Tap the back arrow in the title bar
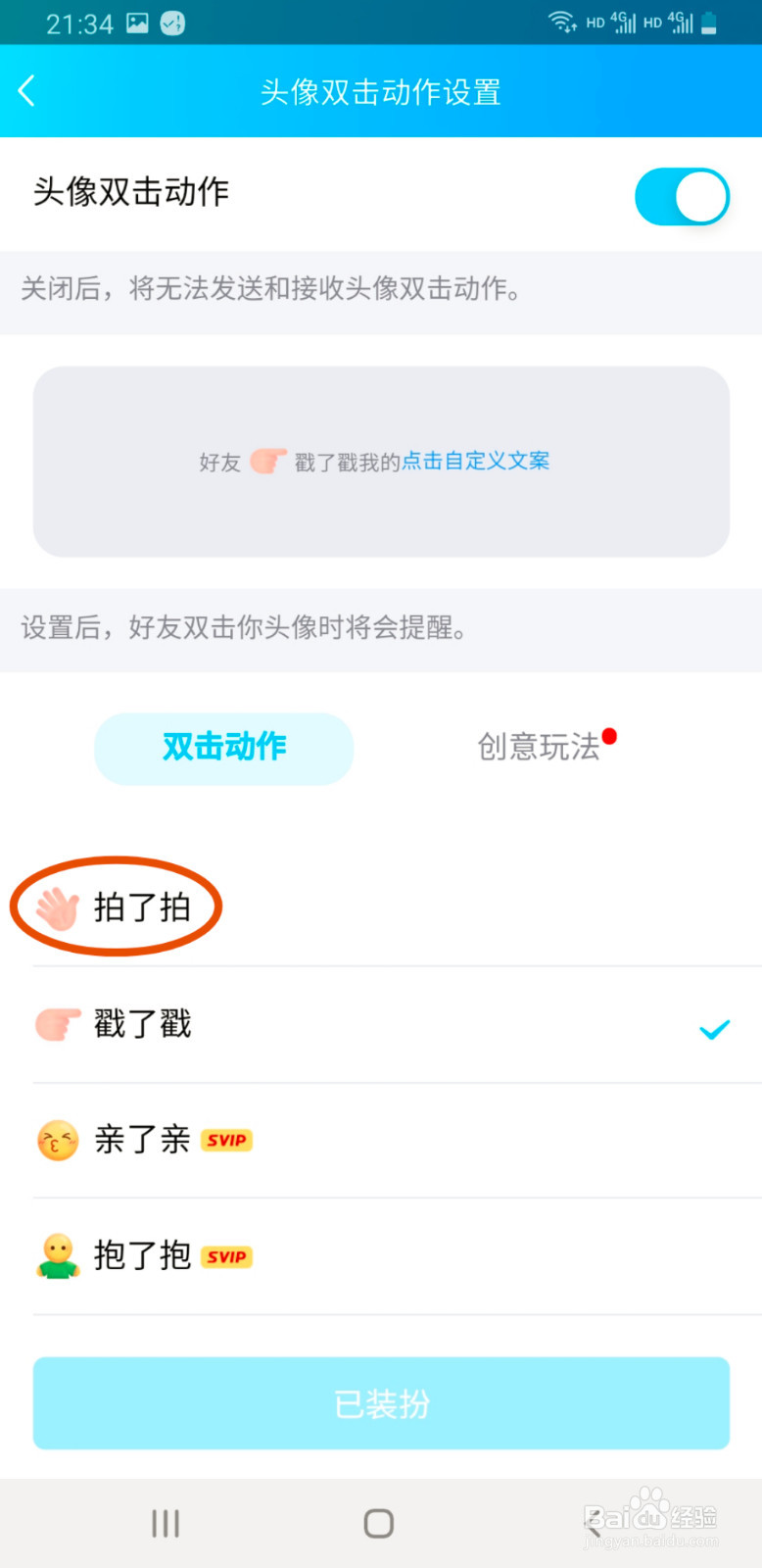 [27, 90]
